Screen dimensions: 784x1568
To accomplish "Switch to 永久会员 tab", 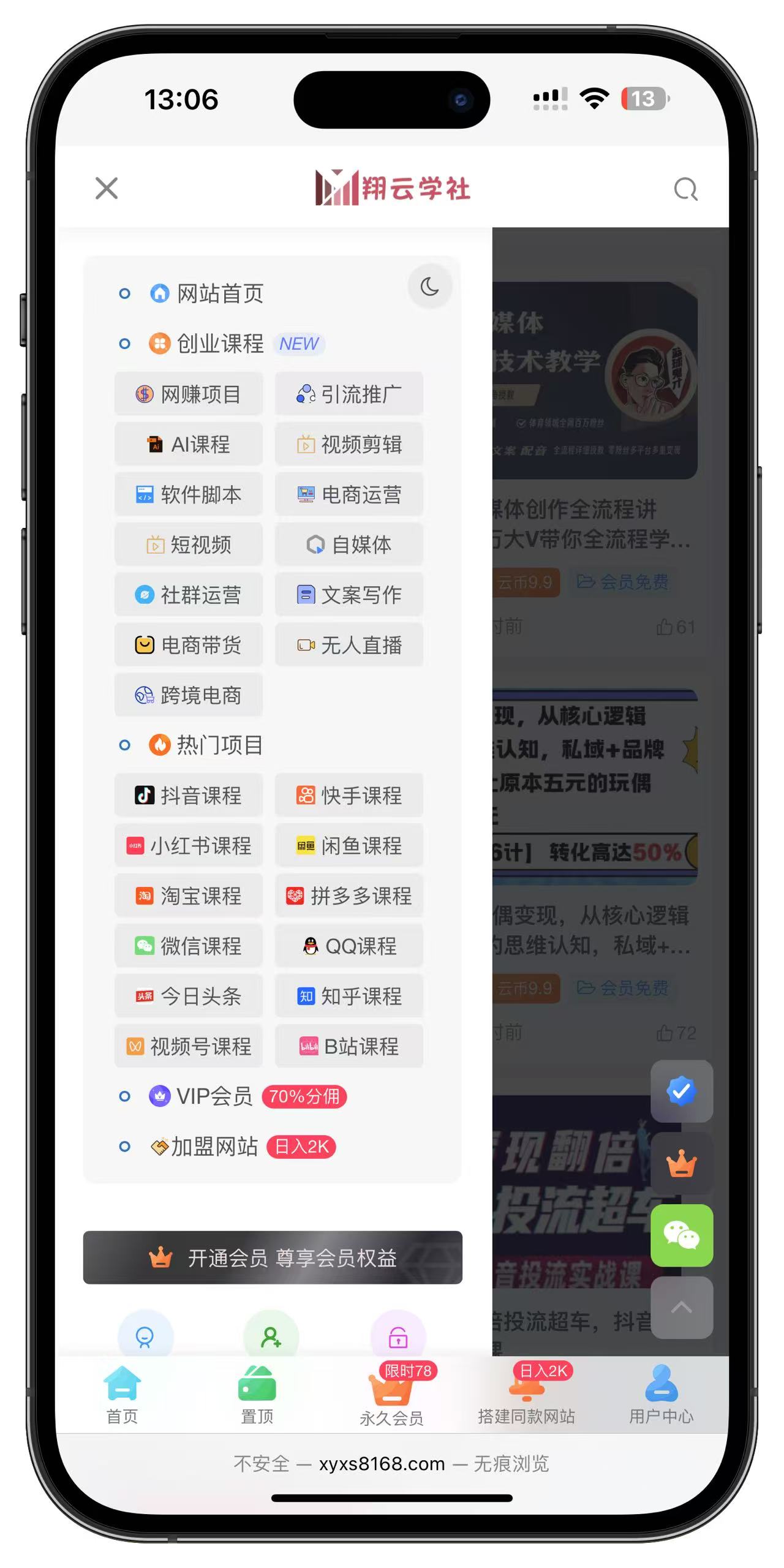I will coord(392,1396).
